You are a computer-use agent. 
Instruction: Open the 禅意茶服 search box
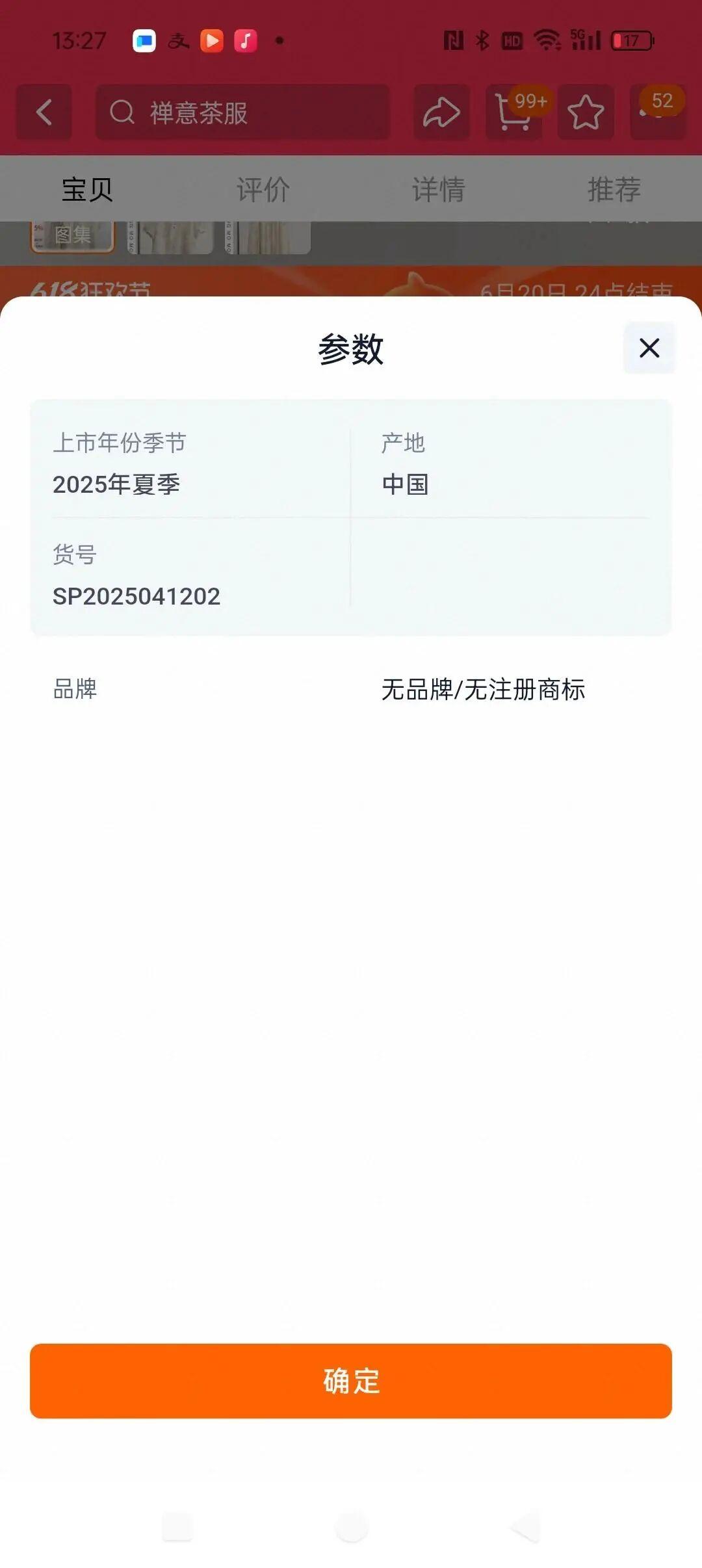click(x=242, y=112)
